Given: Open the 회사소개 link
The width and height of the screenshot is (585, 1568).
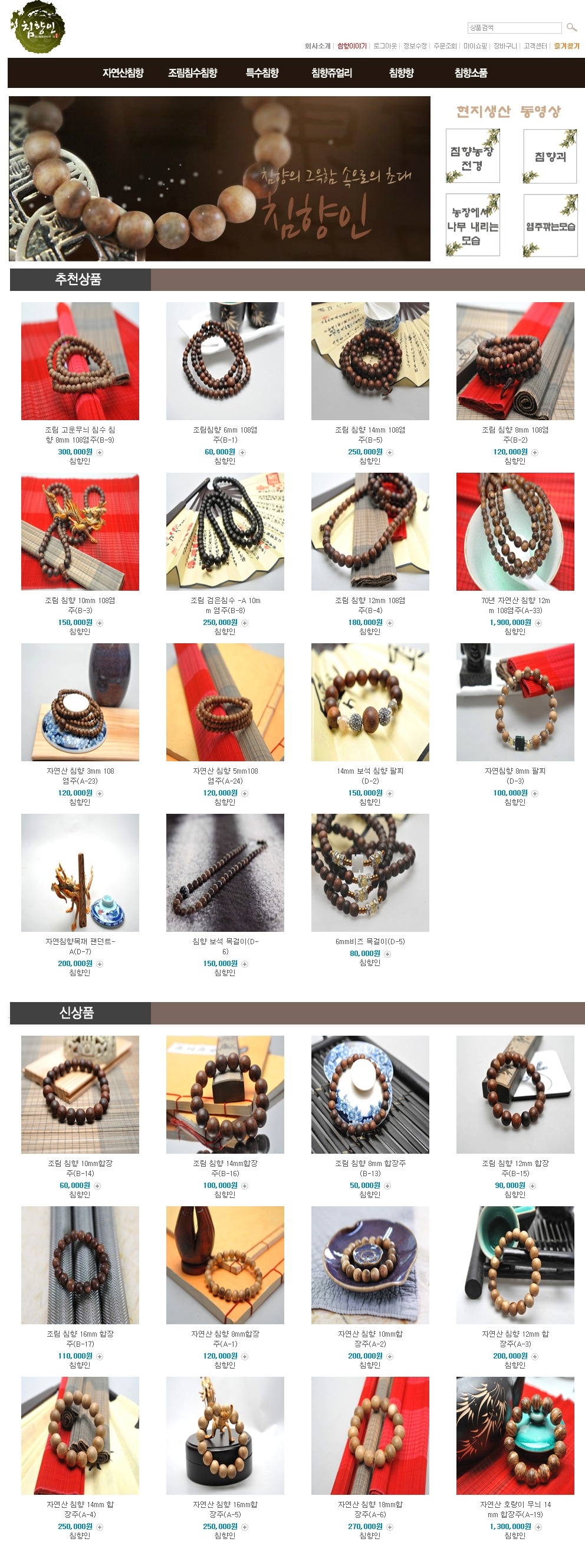Looking at the screenshot, I should point(317,46).
